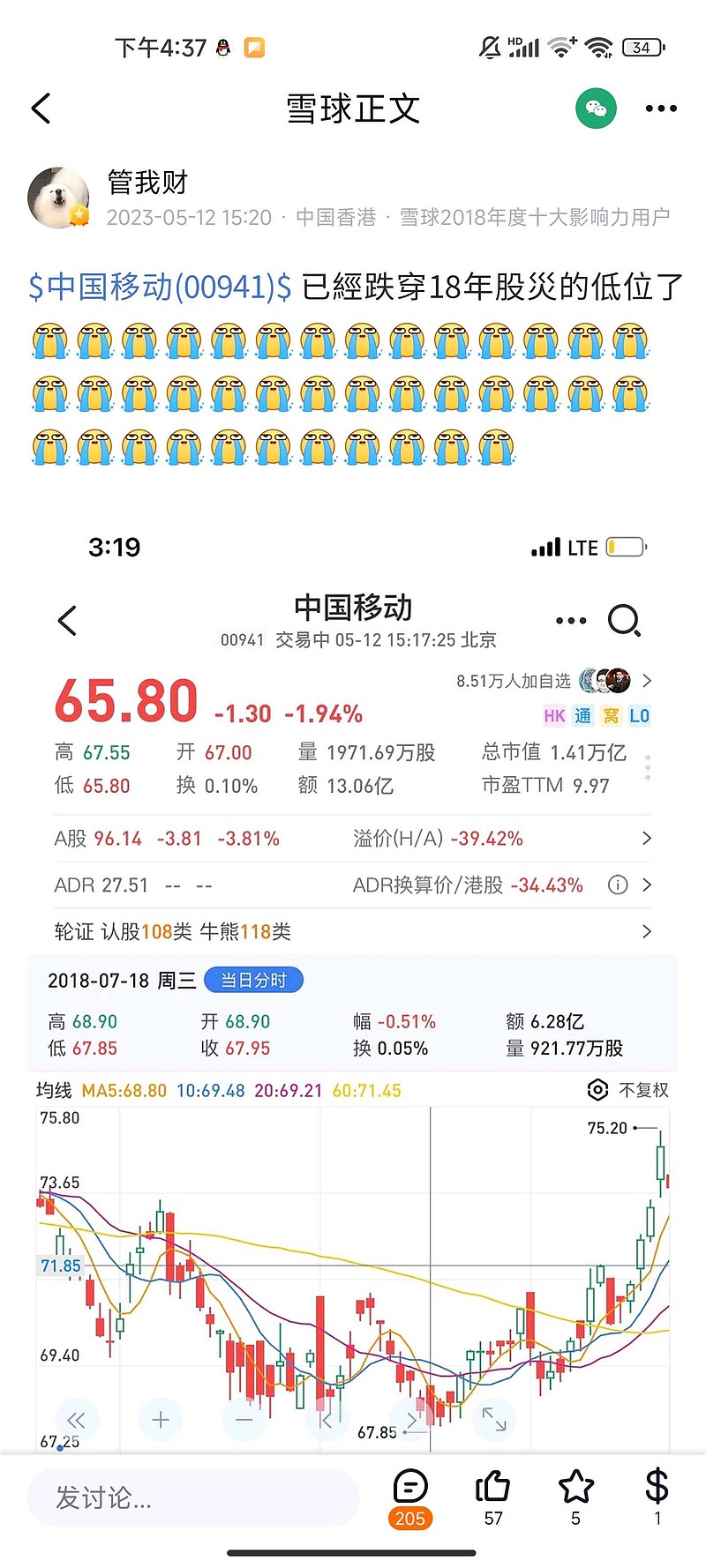Tap the info icon next to ADR换算价/港股
The width and height of the screenshot is (706, 1568).
click(618, 885)
